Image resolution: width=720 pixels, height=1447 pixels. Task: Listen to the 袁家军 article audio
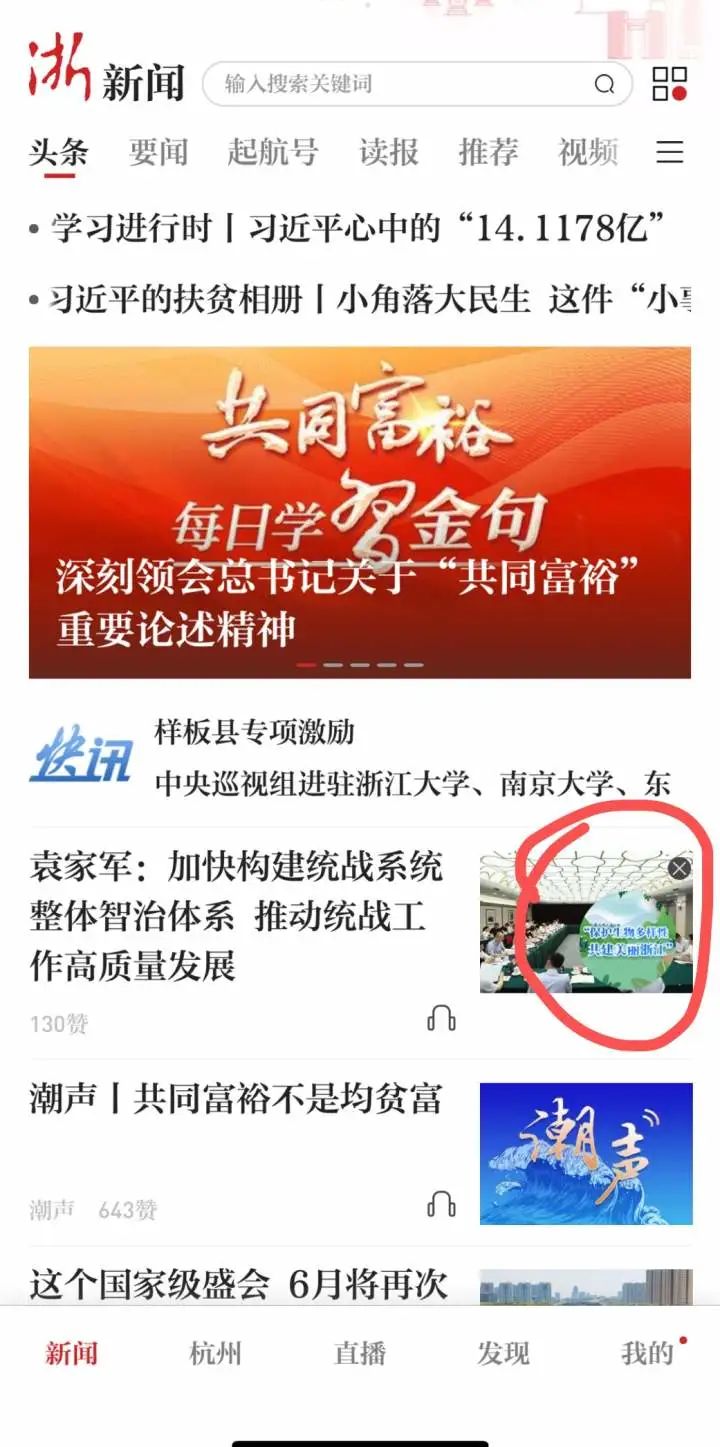[x=441, y=1018]
